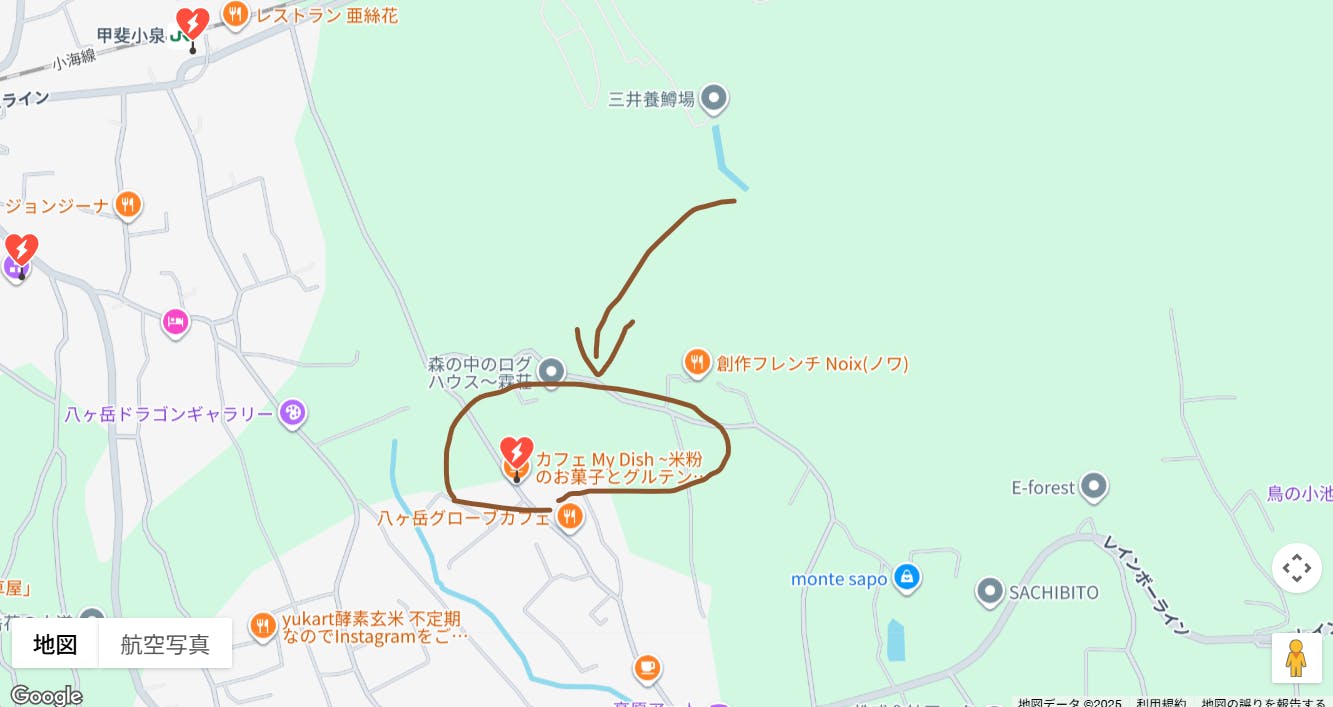Open yukart酵素玄米 restaurant pin

pos(262,626)
